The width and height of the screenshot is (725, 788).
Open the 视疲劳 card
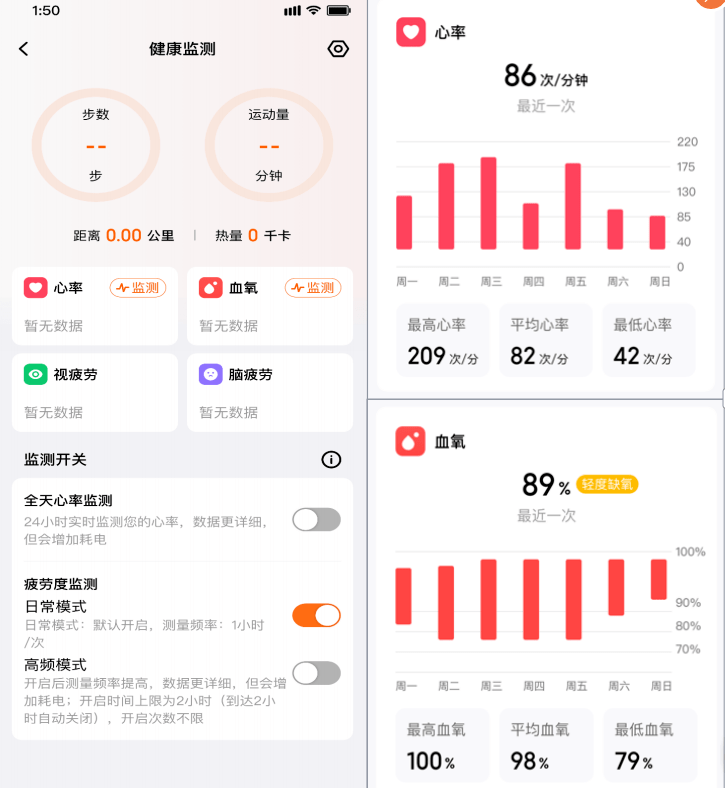95,392
